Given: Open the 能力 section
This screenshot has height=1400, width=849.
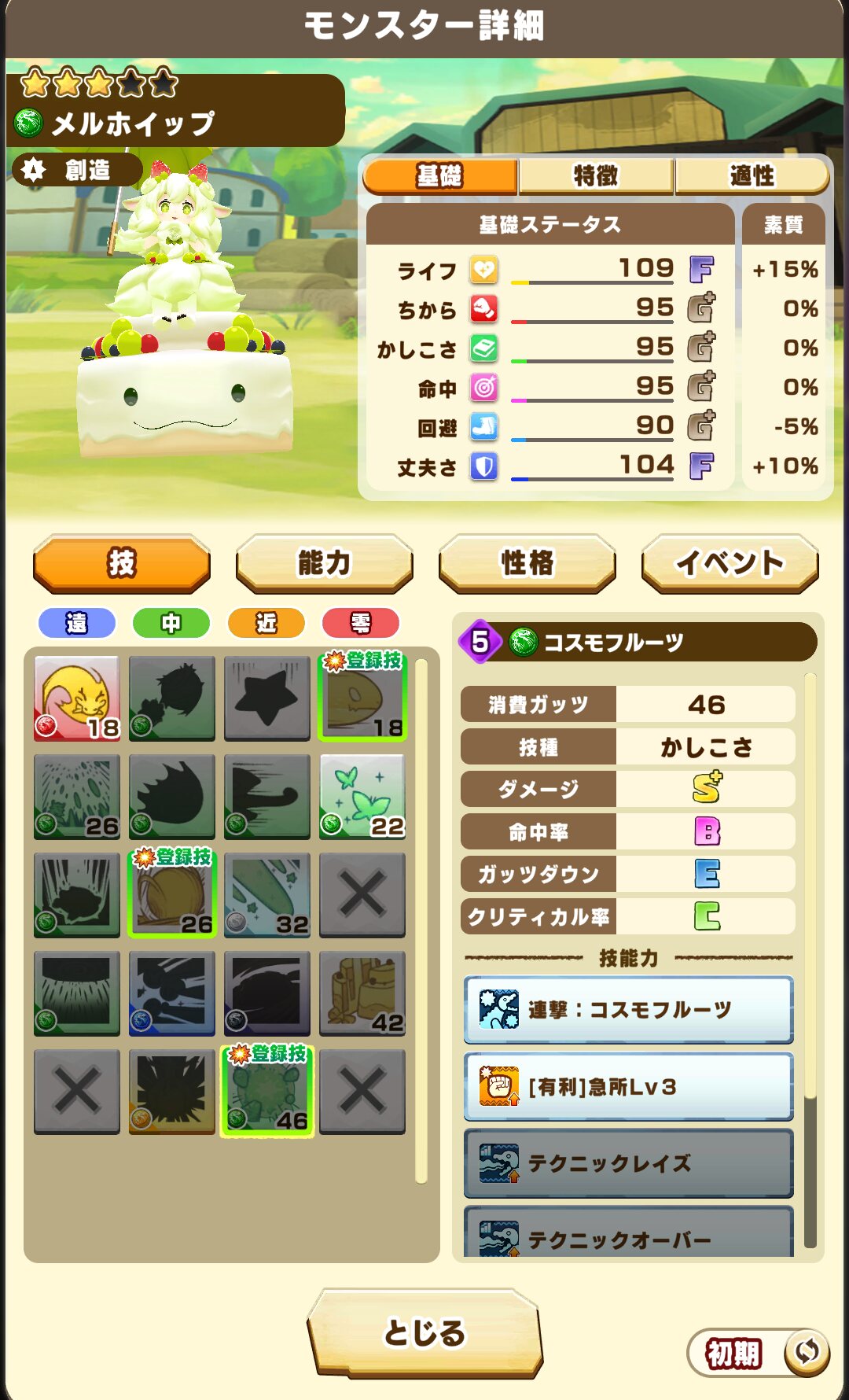Looking at the screenshot, I should point(325,563).
